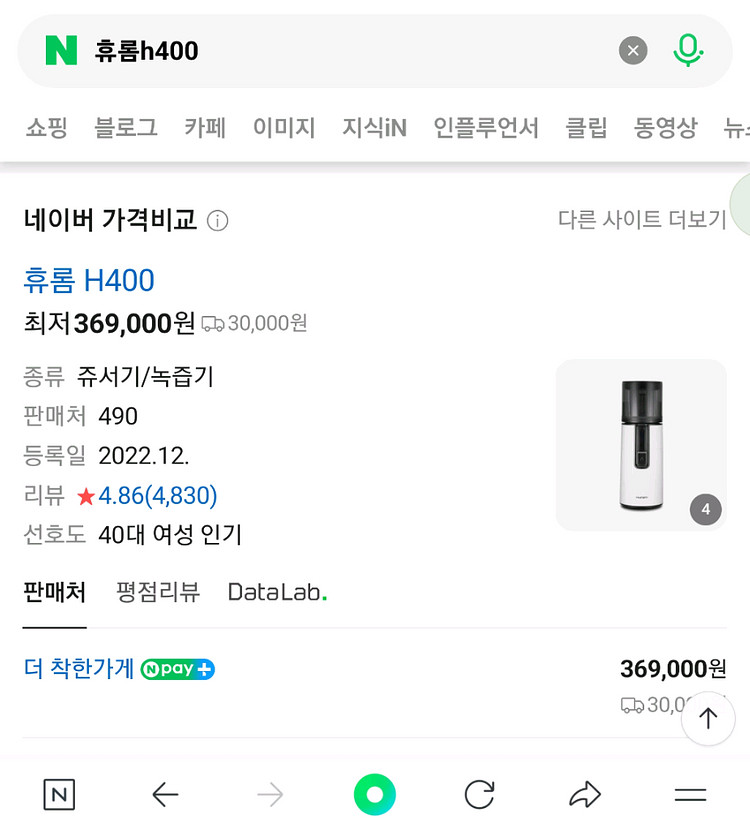Open the 이미지 search tab

(x=284, y=128)
